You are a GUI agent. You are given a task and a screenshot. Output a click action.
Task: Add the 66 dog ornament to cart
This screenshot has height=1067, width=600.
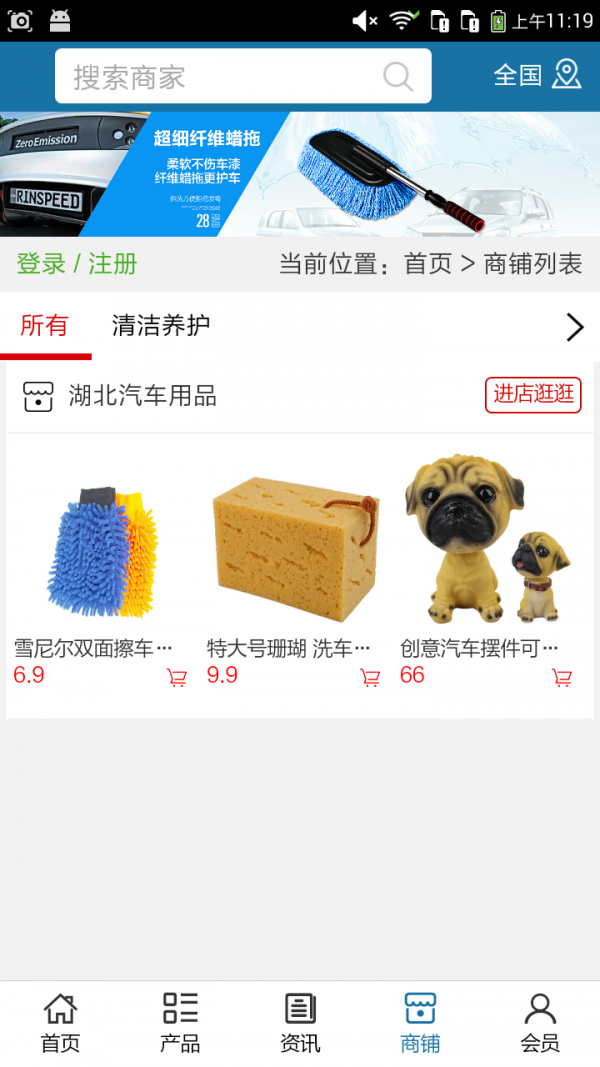pyautogui.click(x=562, y=678)
